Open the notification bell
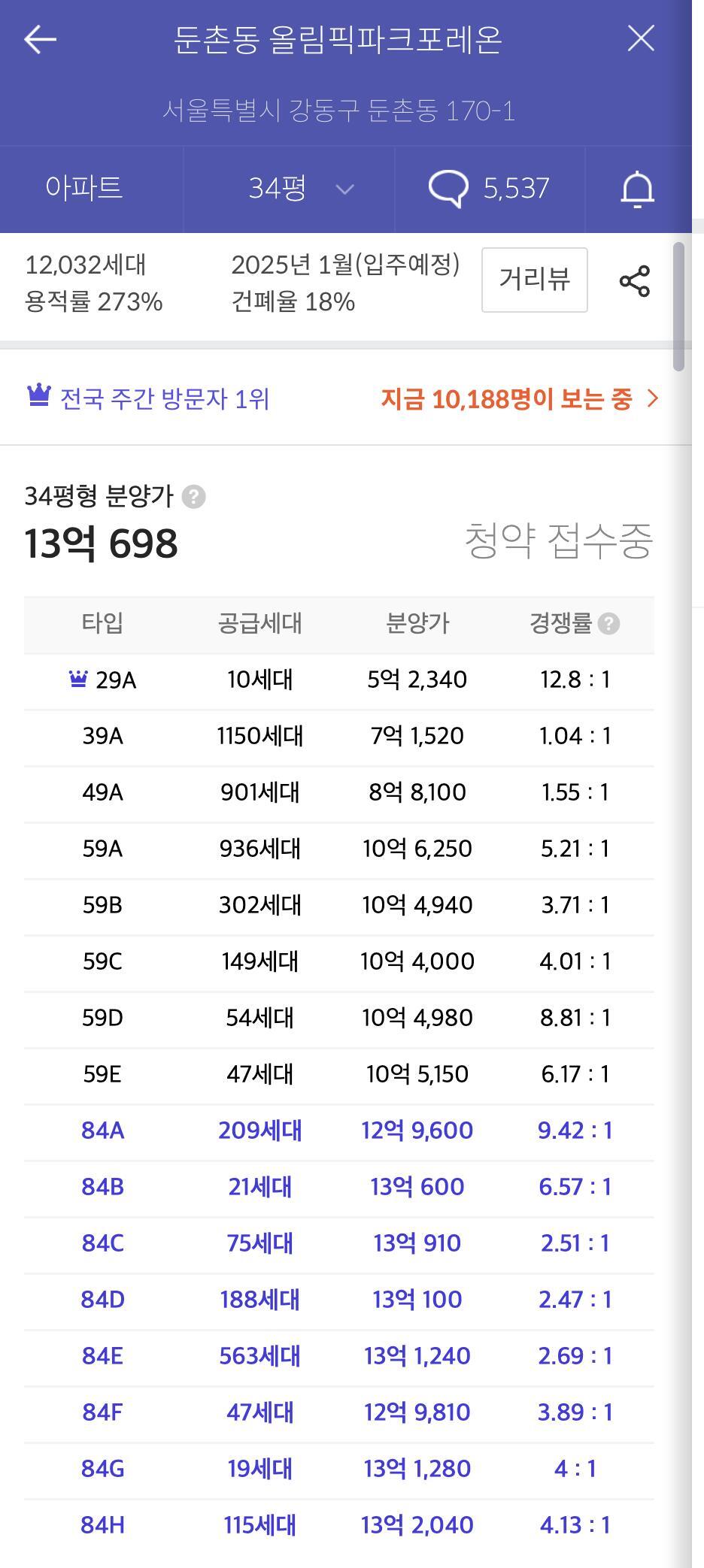 pyautogui.click(x=637, y=189)
